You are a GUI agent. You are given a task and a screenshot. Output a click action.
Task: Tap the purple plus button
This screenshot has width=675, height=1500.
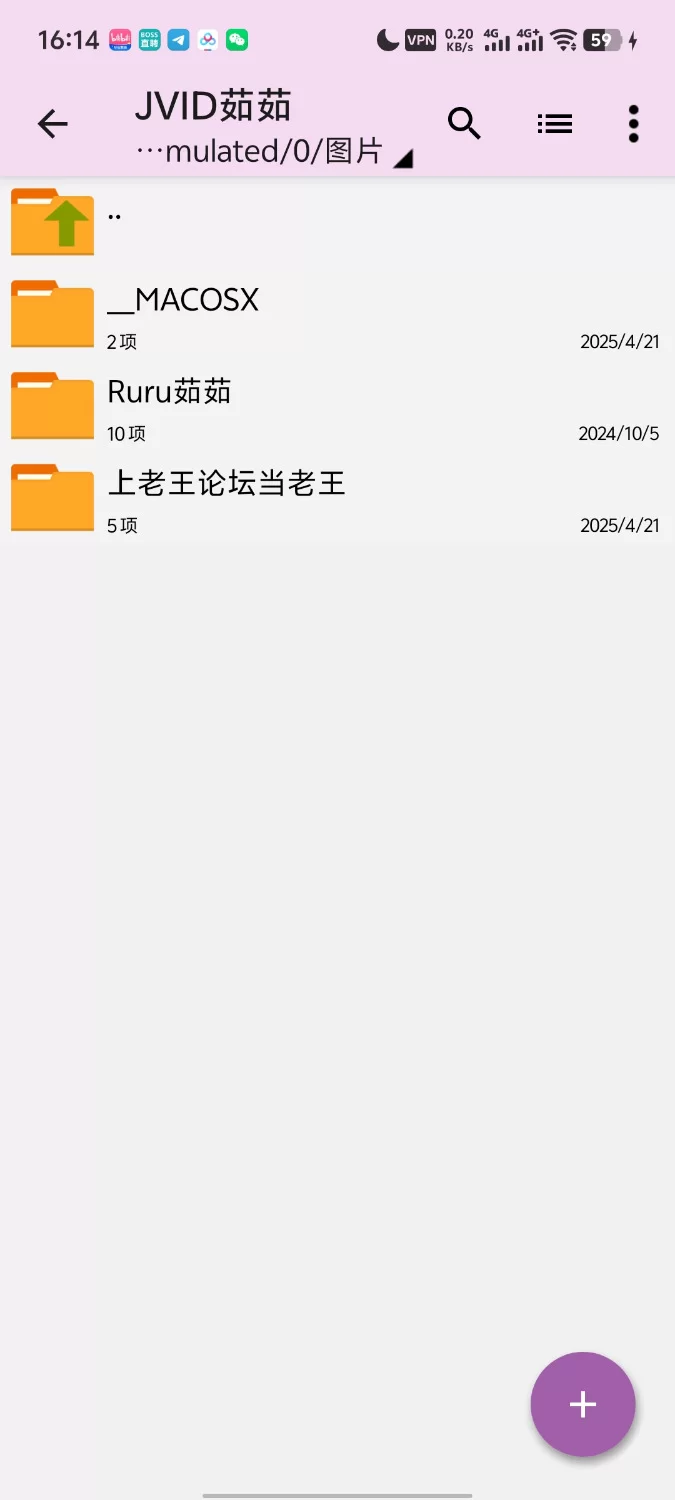pyautogui.click(x=582, y=1404)
